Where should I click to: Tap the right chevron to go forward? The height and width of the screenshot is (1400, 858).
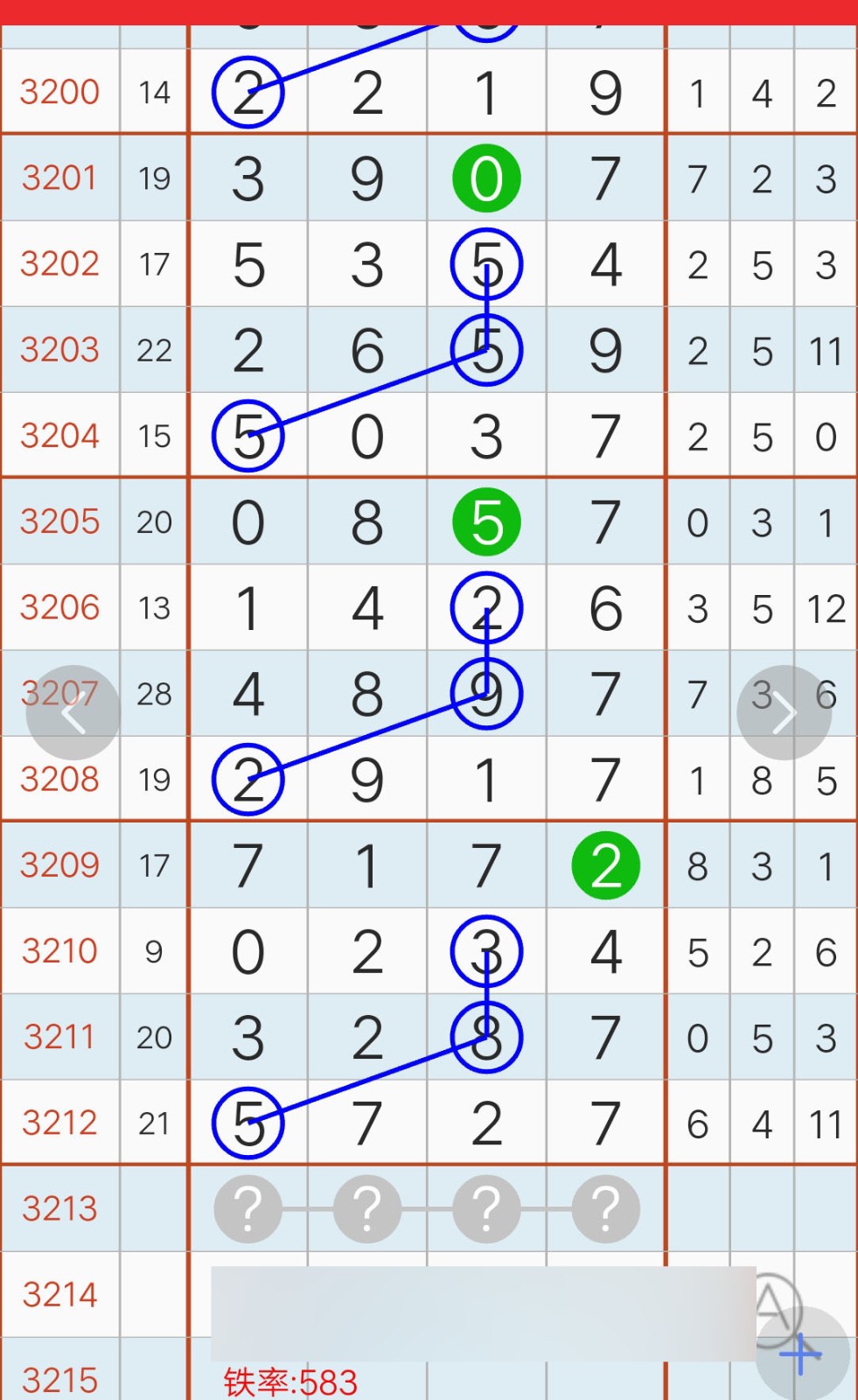pos(784,713)
